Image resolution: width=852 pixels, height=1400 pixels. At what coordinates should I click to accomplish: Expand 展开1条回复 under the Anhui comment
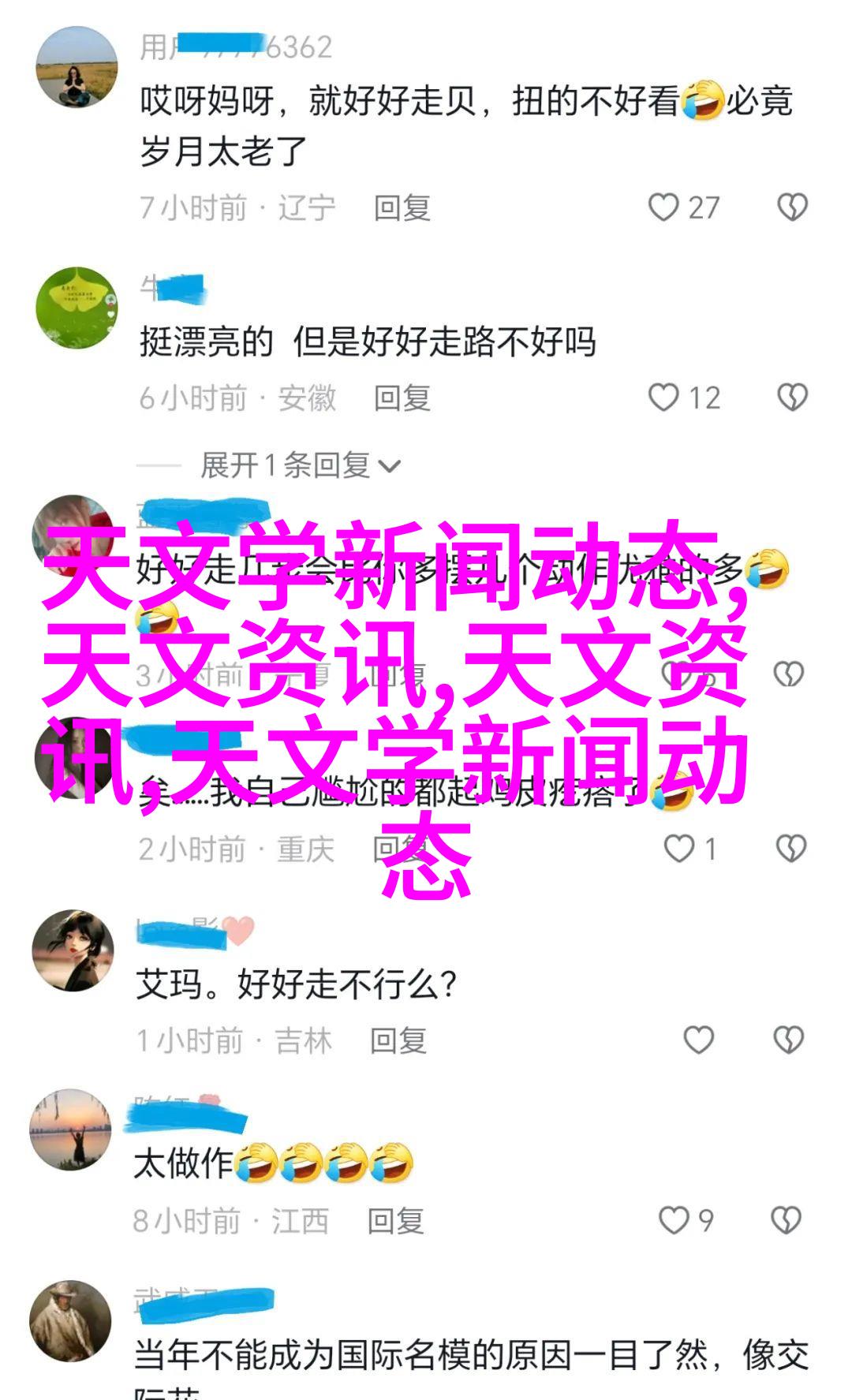tap(300, 465)
